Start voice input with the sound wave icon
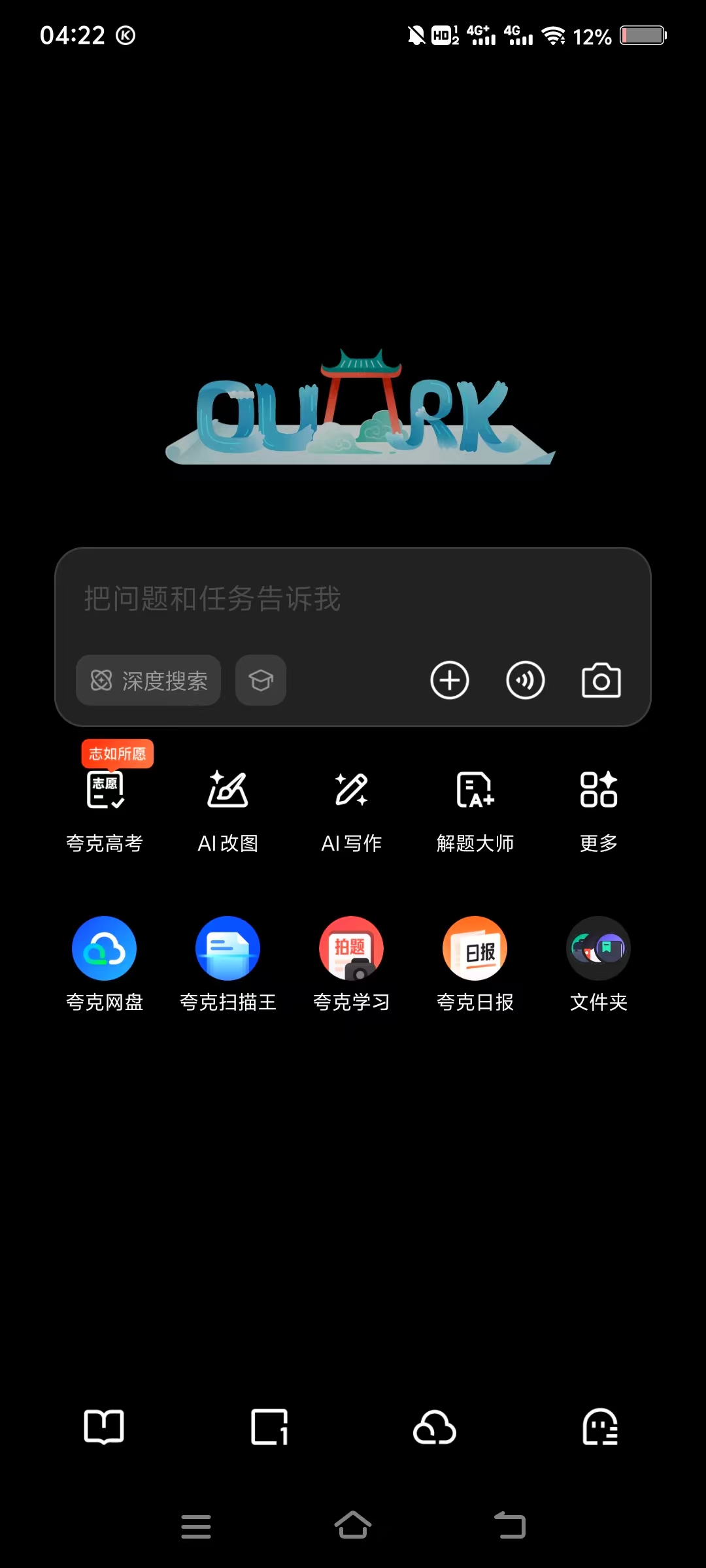 tap(525, 680)
